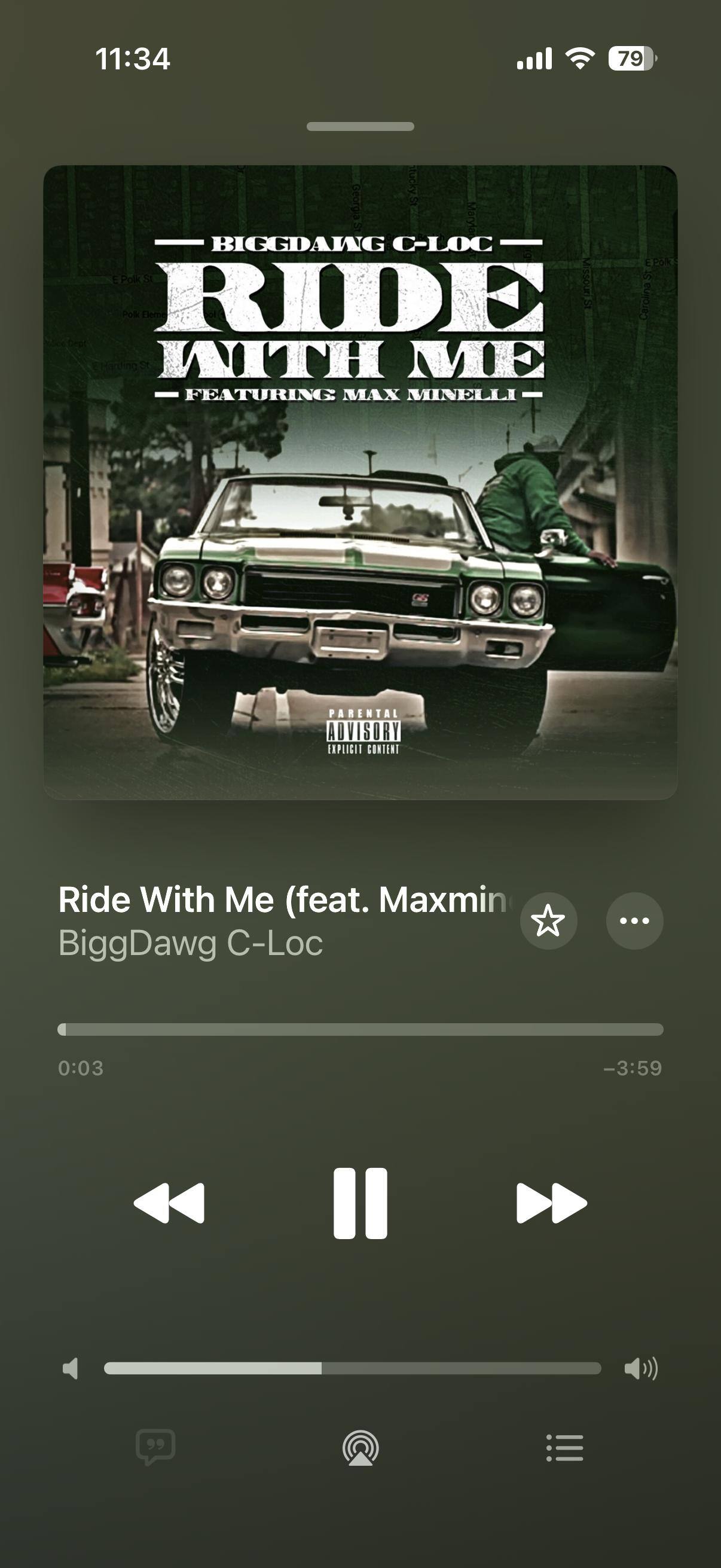Open artist BiggDawg C-Loc
Viewport: 721px width, 1568px height.
click(x=191, y=943)
